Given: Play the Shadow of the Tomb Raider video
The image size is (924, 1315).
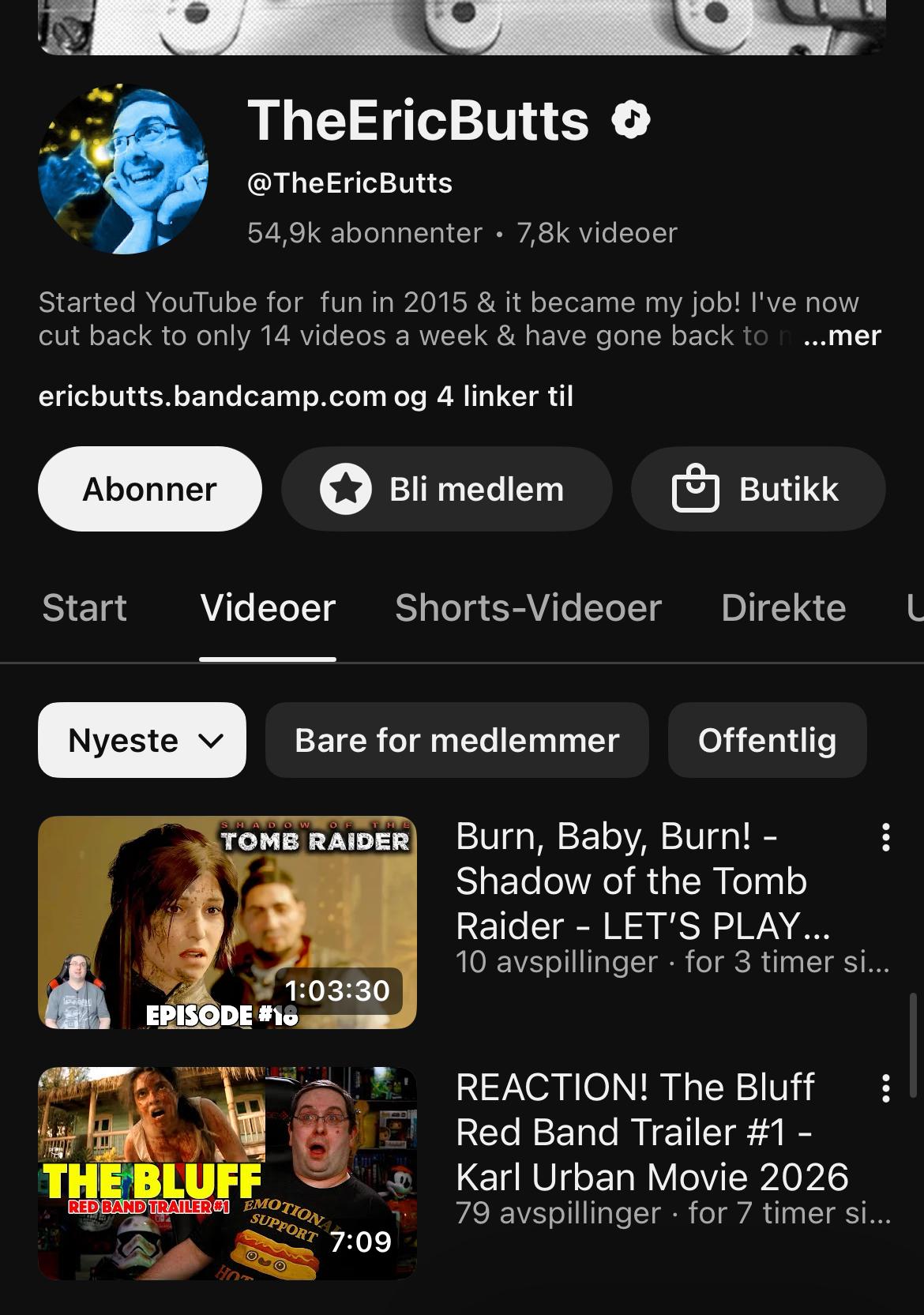Looking at the screenshot, I should pos(227,922).
